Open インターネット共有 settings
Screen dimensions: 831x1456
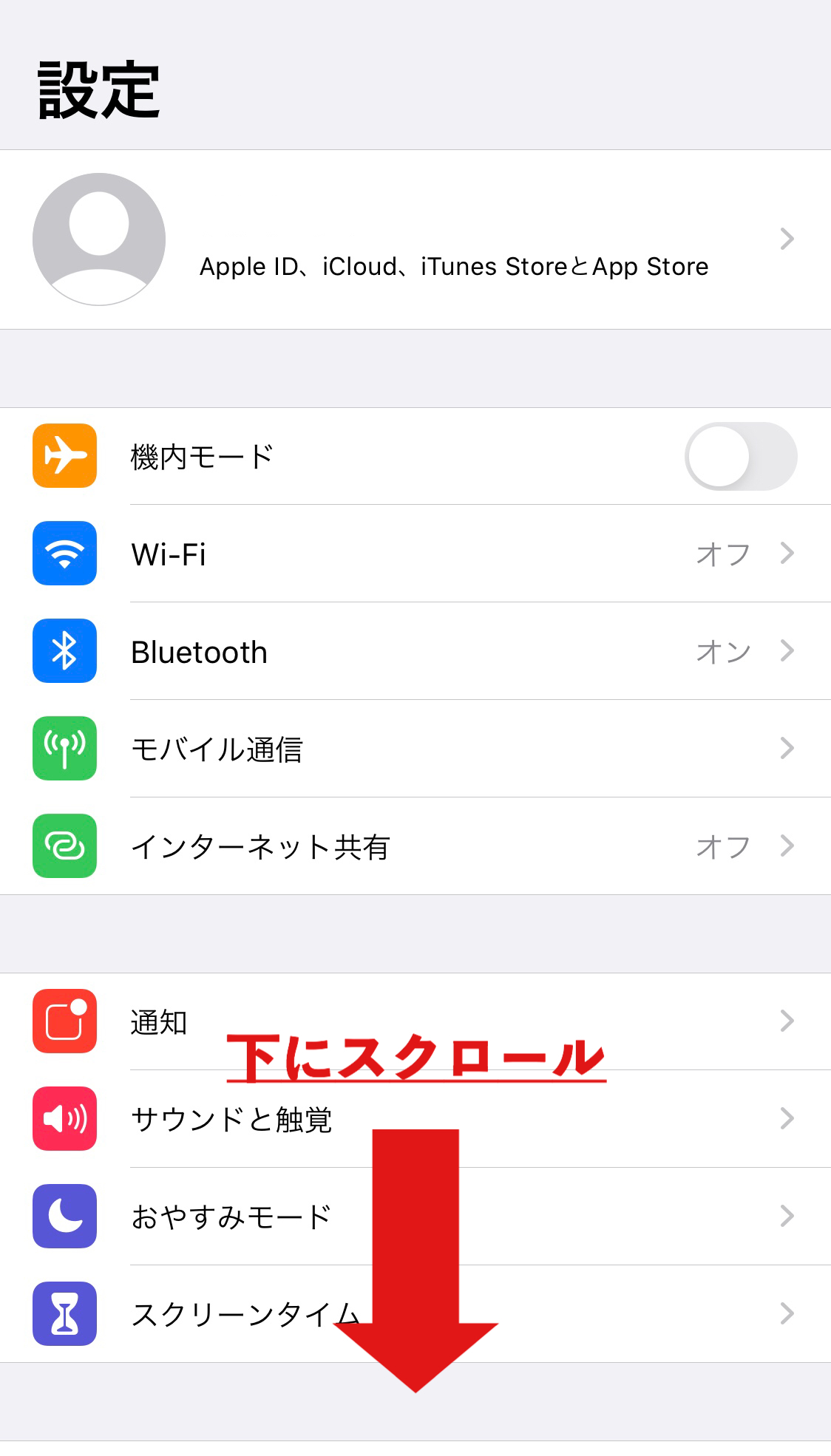tap(415, 846)
